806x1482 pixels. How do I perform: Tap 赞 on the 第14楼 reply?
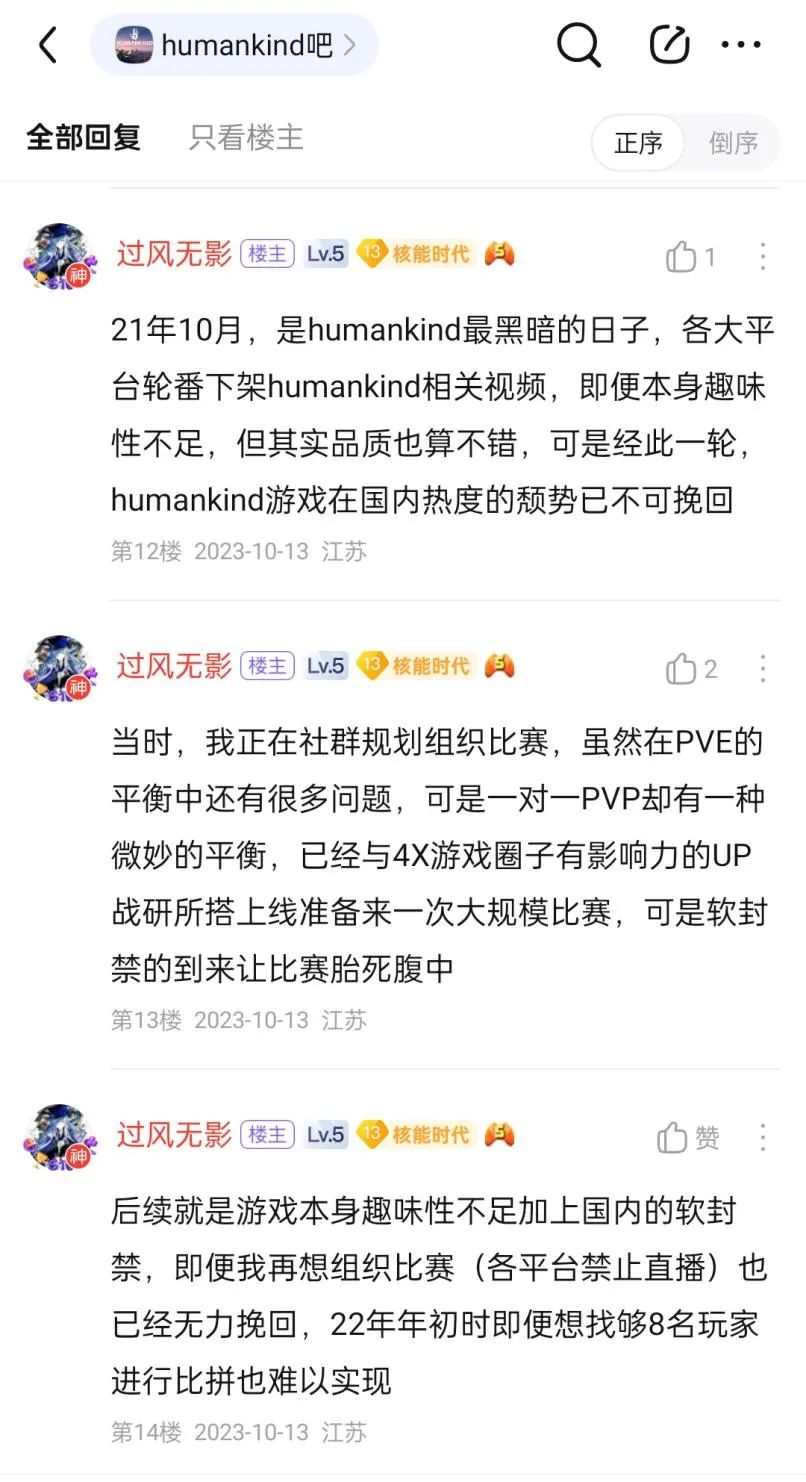[x=688, y=1137]
